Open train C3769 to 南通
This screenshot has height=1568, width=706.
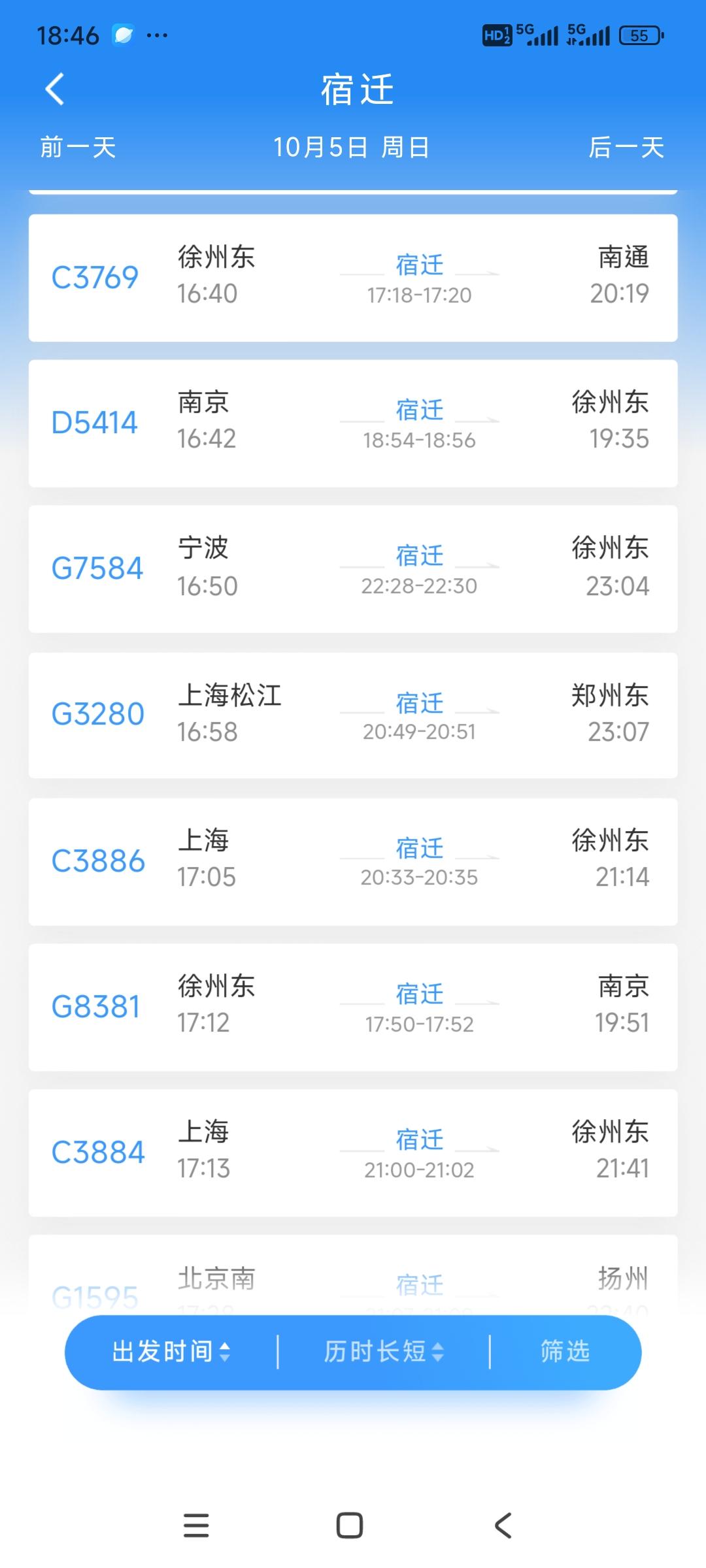point(353,278)
